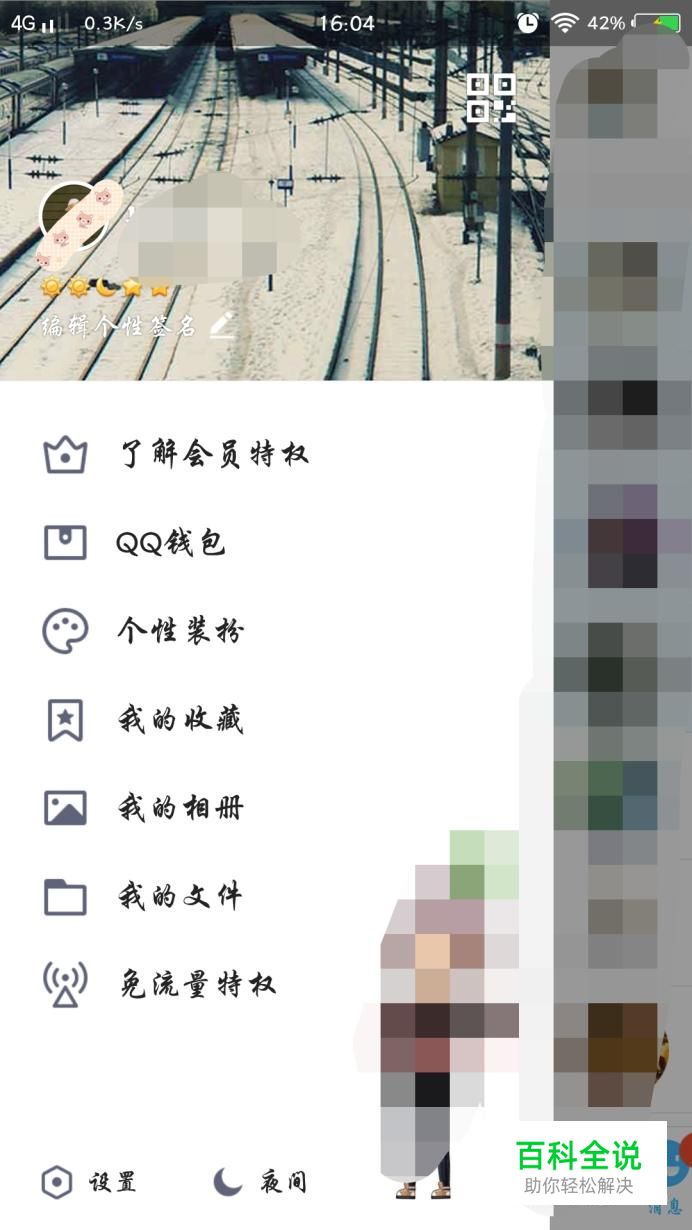Open 个性装扮
The image size is (692, 1230).
click(276, 632)
